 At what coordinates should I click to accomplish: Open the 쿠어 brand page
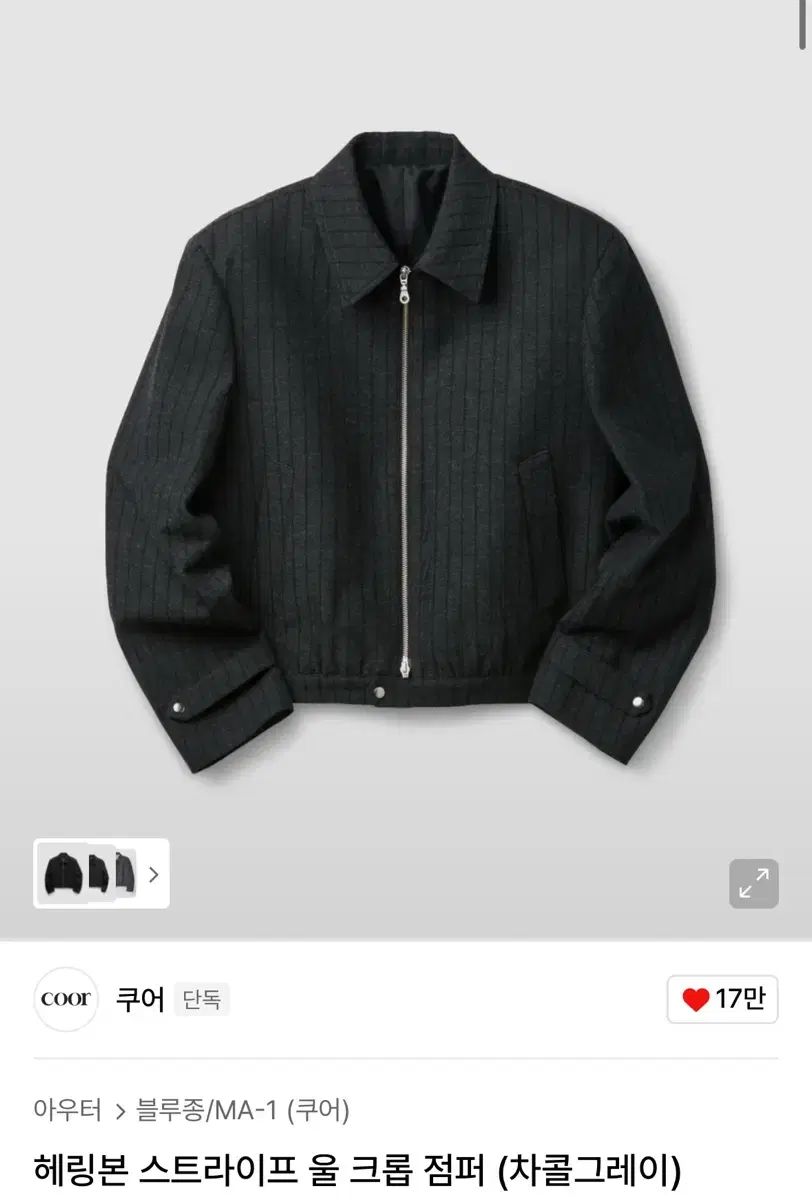tap(140, 999)
